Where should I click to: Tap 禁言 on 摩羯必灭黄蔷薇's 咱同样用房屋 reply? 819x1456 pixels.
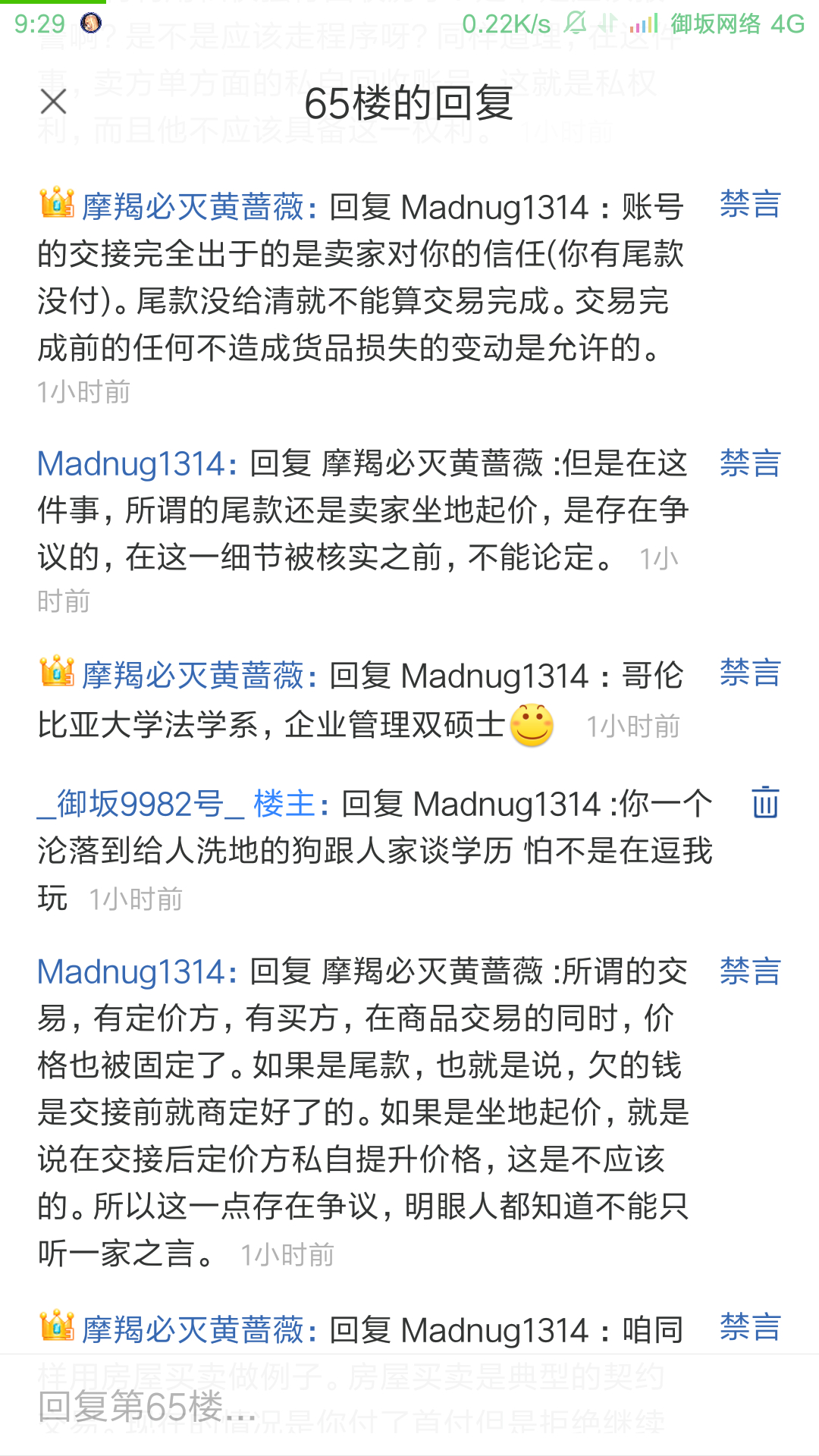749,1328
